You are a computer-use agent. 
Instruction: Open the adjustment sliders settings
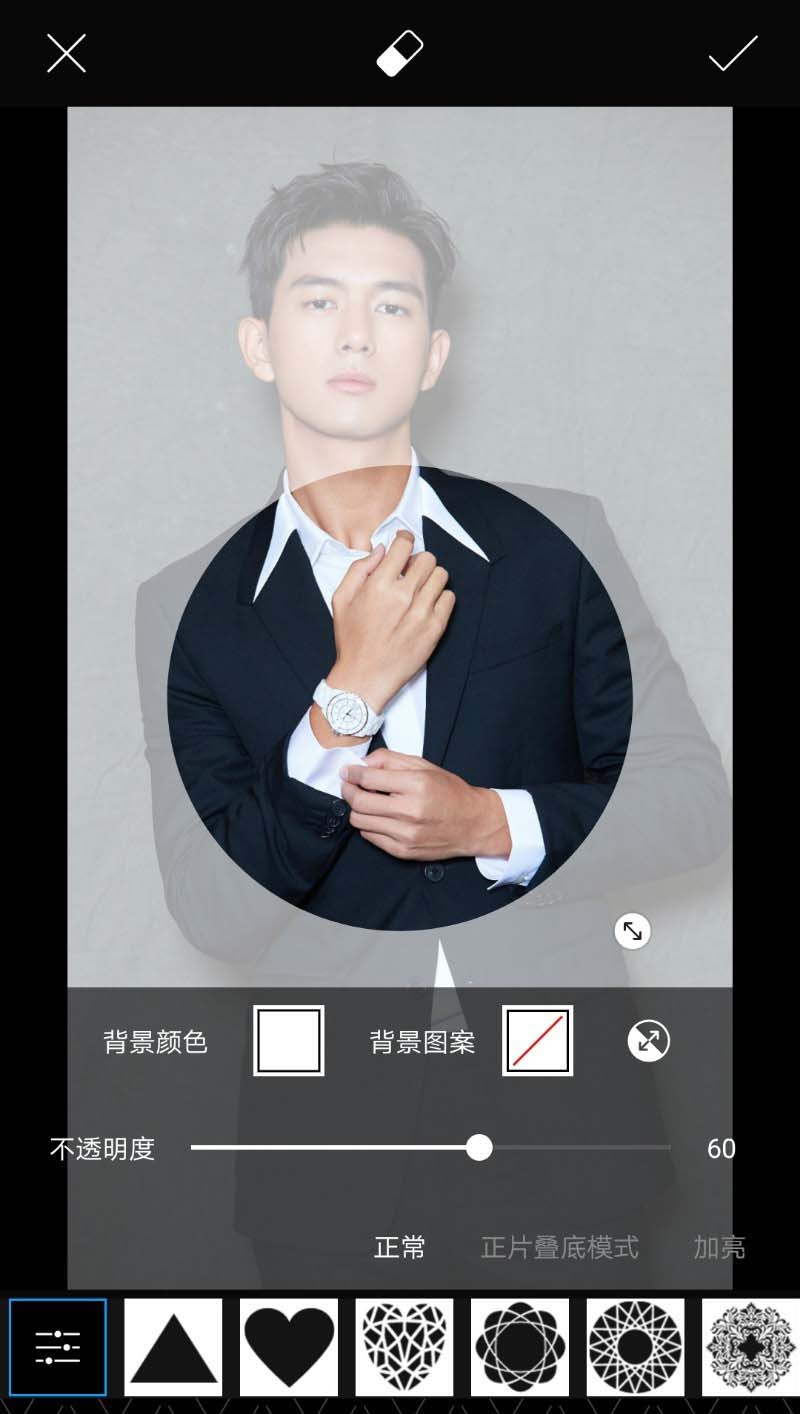pyautogui.click(x=58, y=1347)
